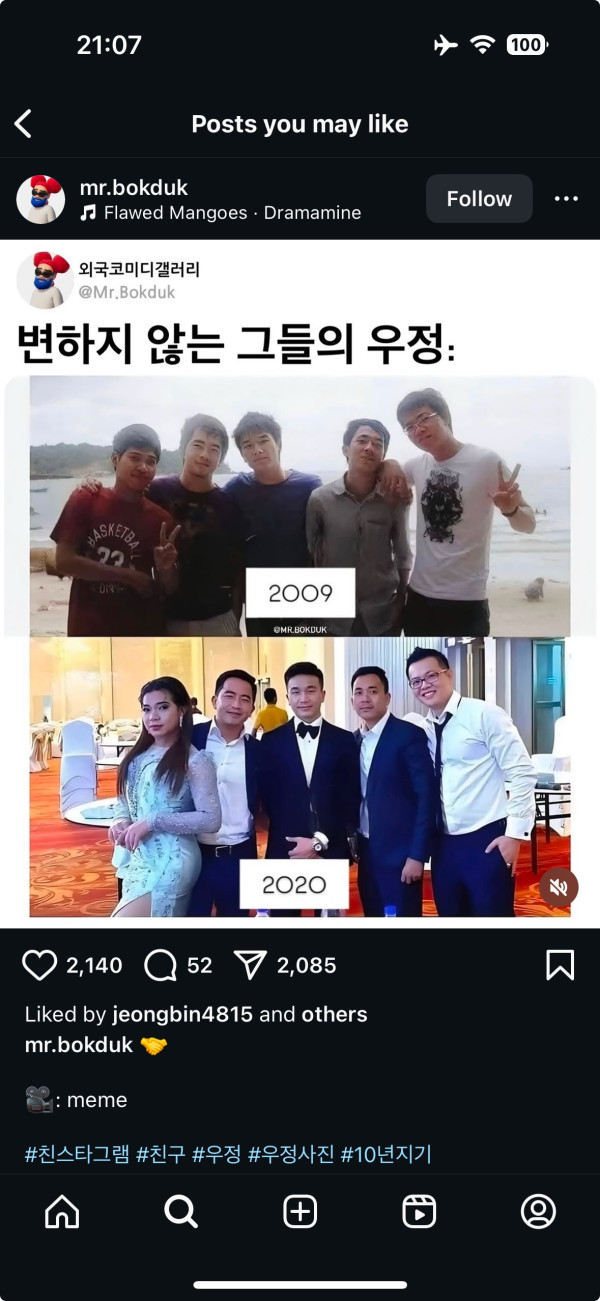Viewport: 600px width, 1301px height.
Task: Switch to the Home tab
Action: point(62,1212)
